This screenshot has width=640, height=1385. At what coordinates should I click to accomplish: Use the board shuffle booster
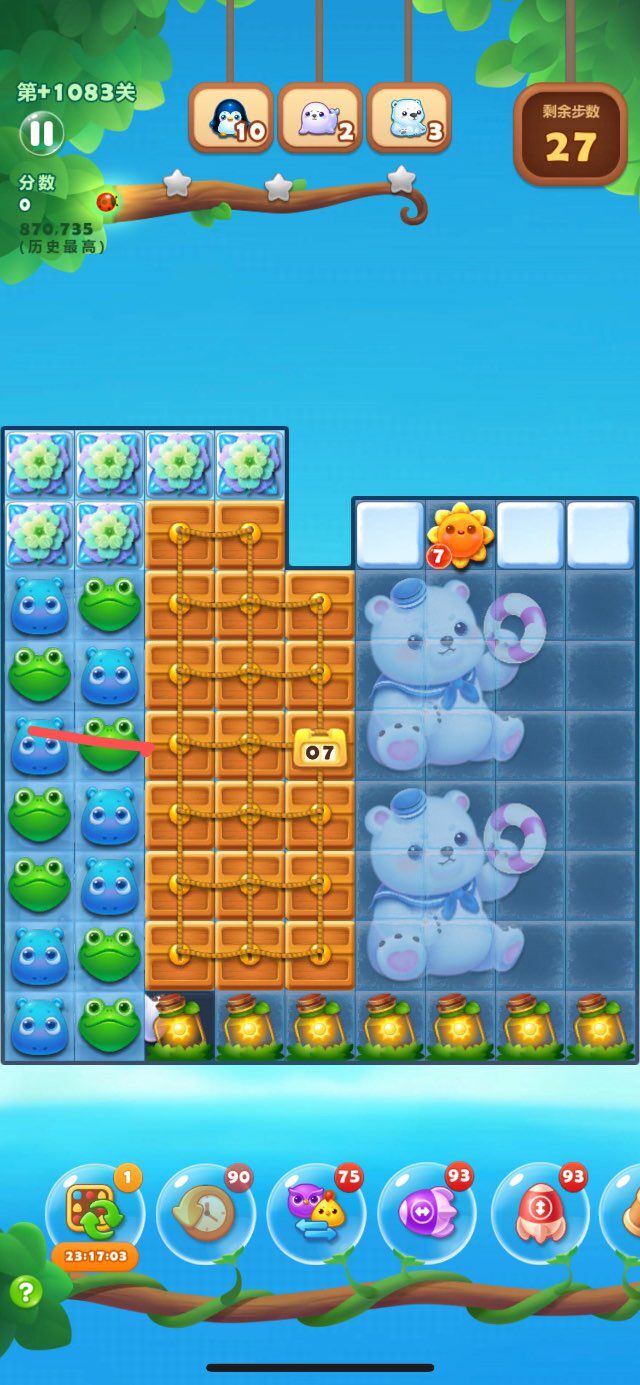[95, 1211]
